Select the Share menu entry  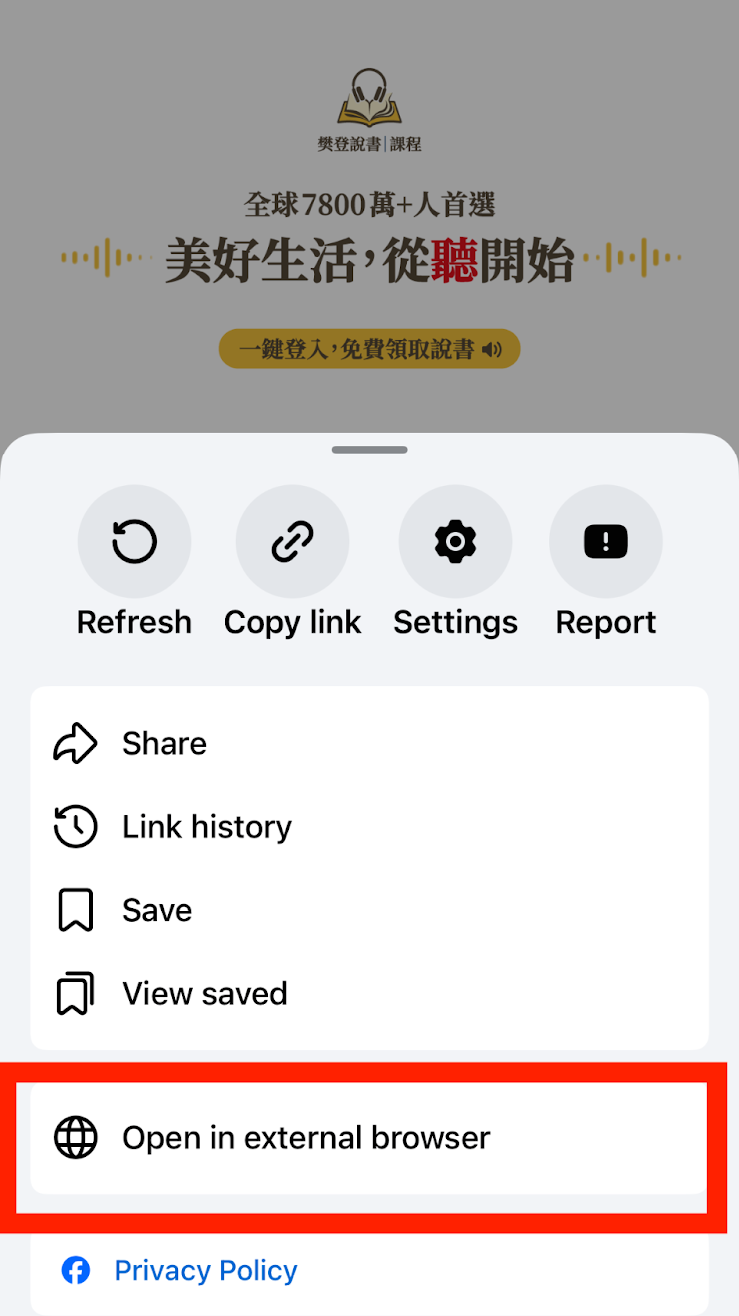(x=164, y=743)
